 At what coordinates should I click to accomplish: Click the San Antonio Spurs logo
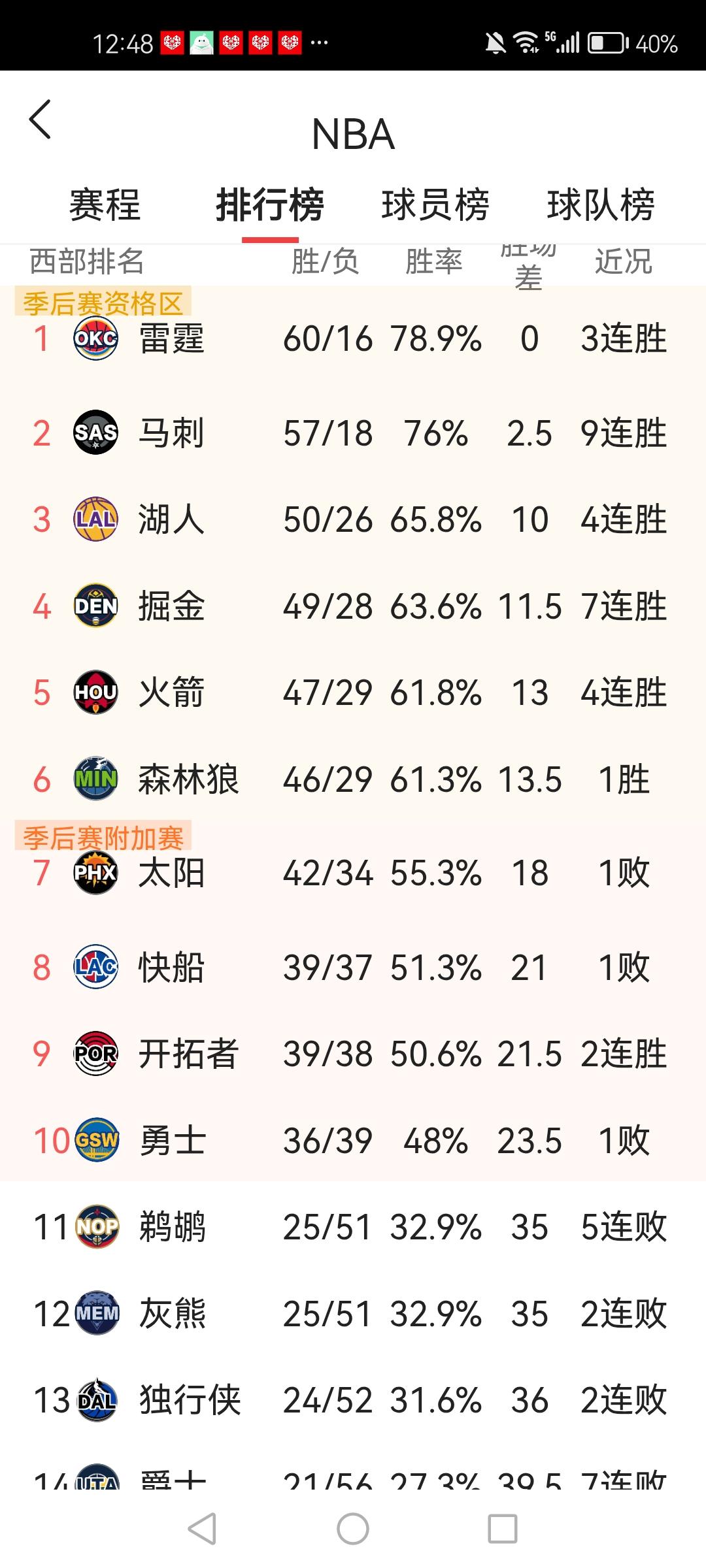(96, 433)
